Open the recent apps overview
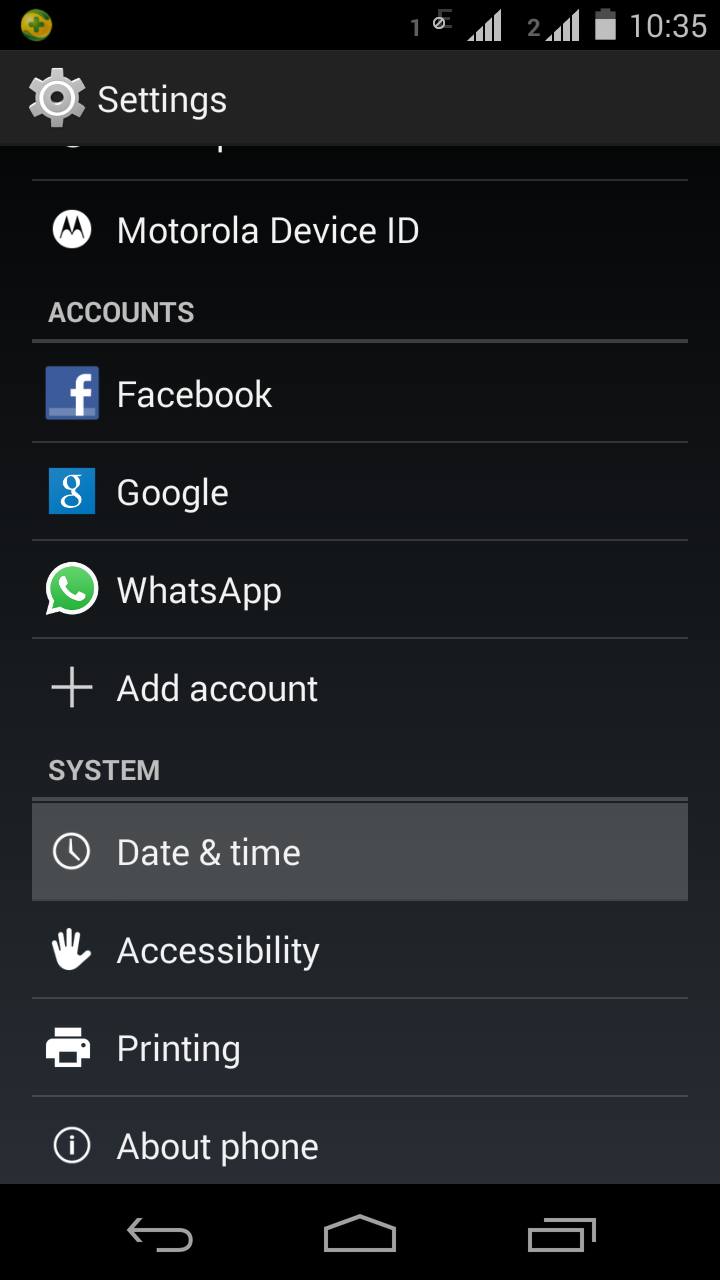This screenshot has width=720, height=1280. pyautogui.click(x=561, y=1236)
